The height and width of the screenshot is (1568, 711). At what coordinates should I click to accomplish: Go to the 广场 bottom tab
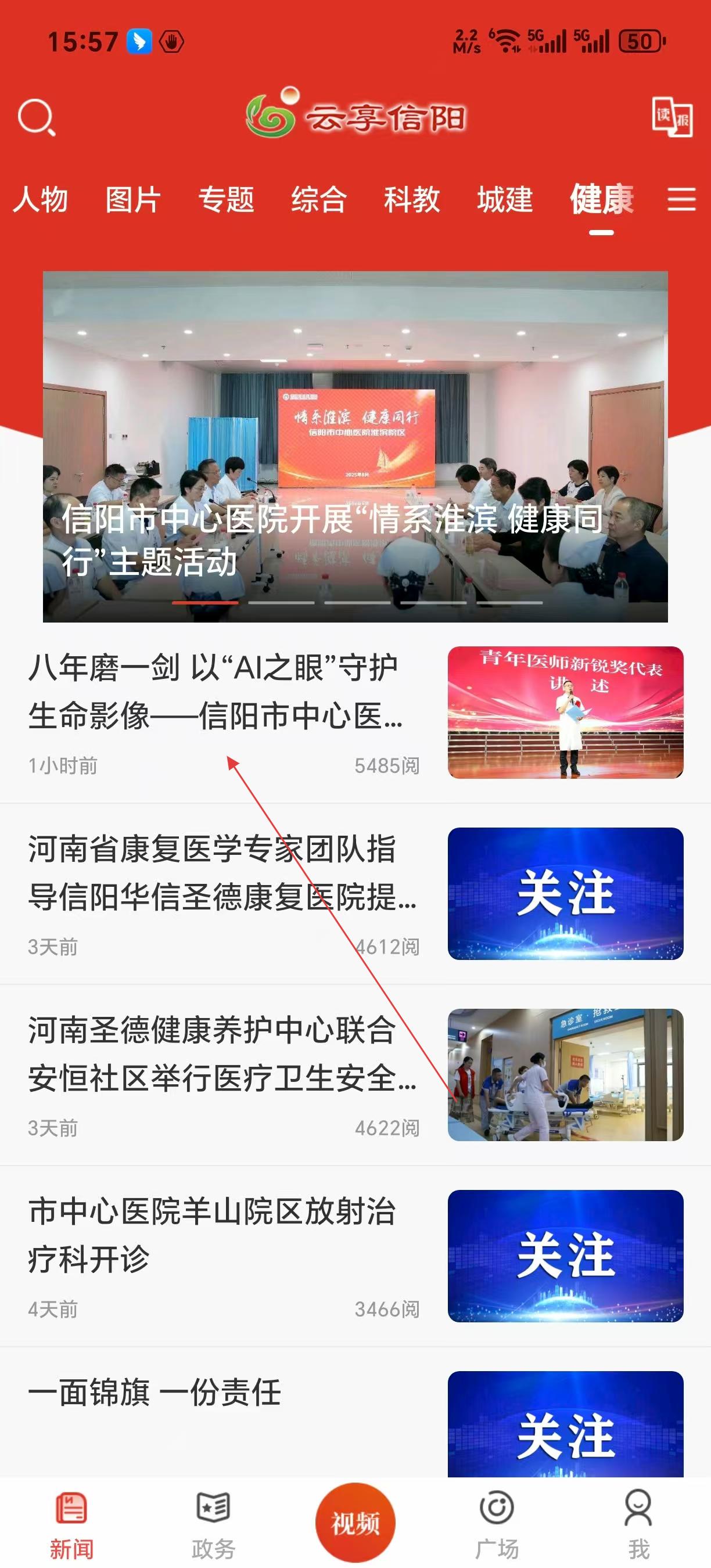pyautogui.click(x=497, y=1523)
